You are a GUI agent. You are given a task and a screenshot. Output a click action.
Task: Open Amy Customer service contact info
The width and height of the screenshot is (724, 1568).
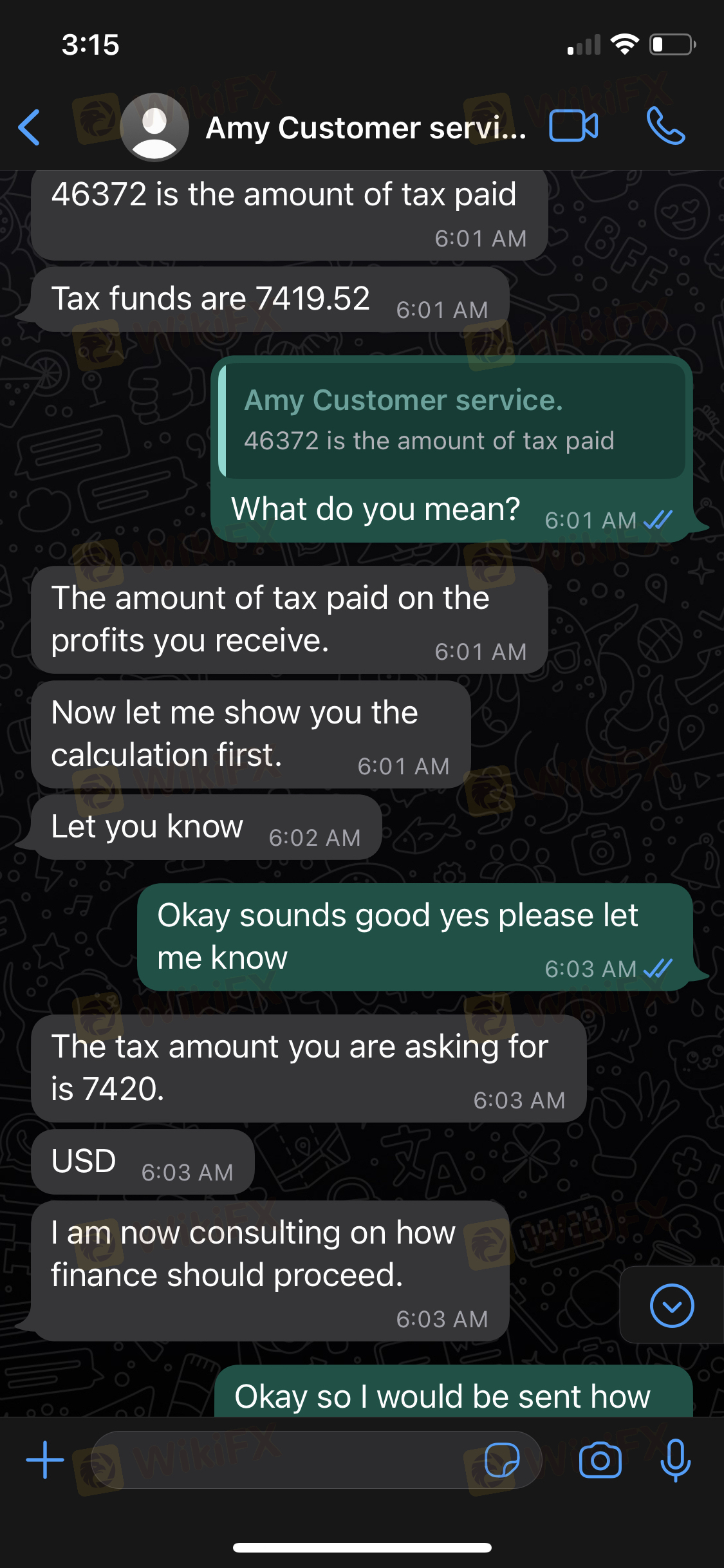pos(366,127)
